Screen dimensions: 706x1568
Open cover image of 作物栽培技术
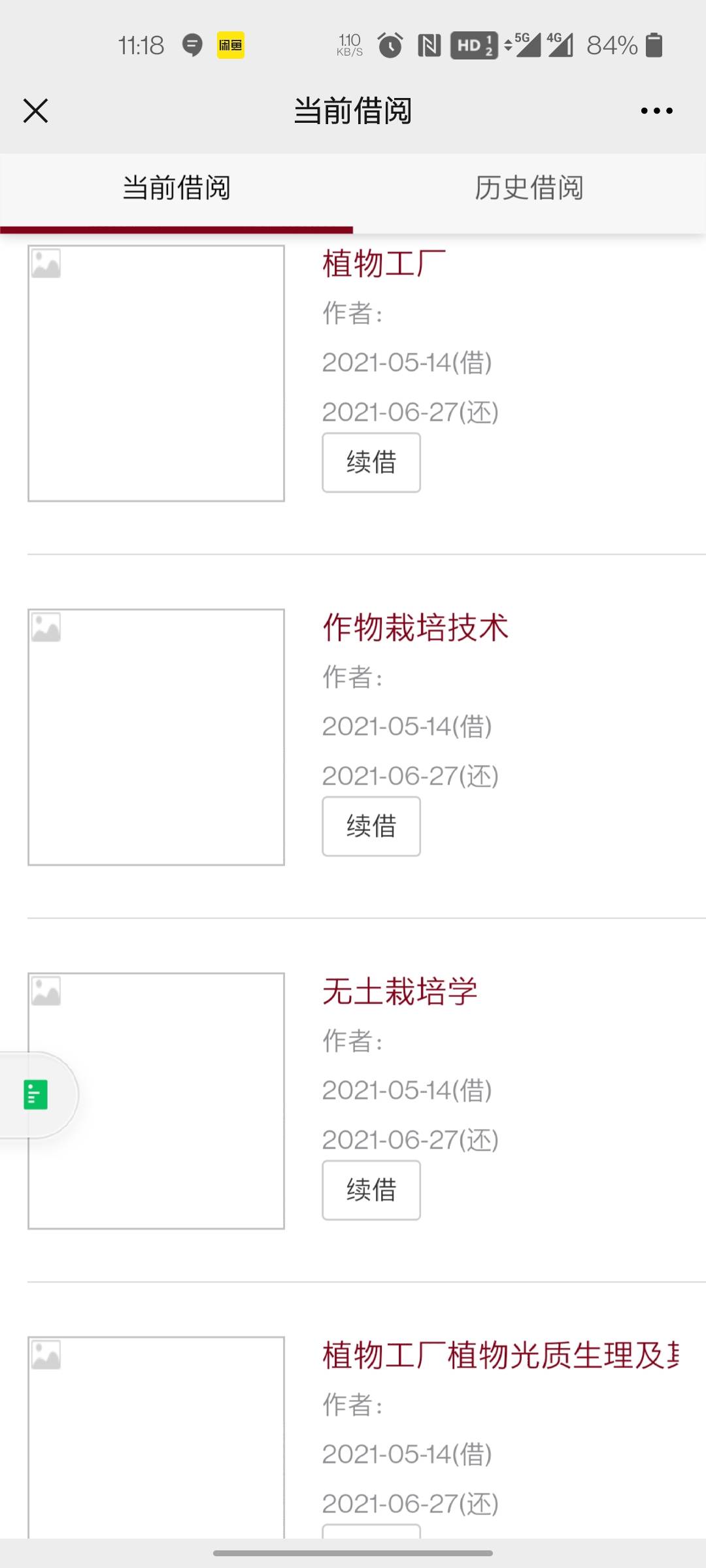(x=156, y=737)
